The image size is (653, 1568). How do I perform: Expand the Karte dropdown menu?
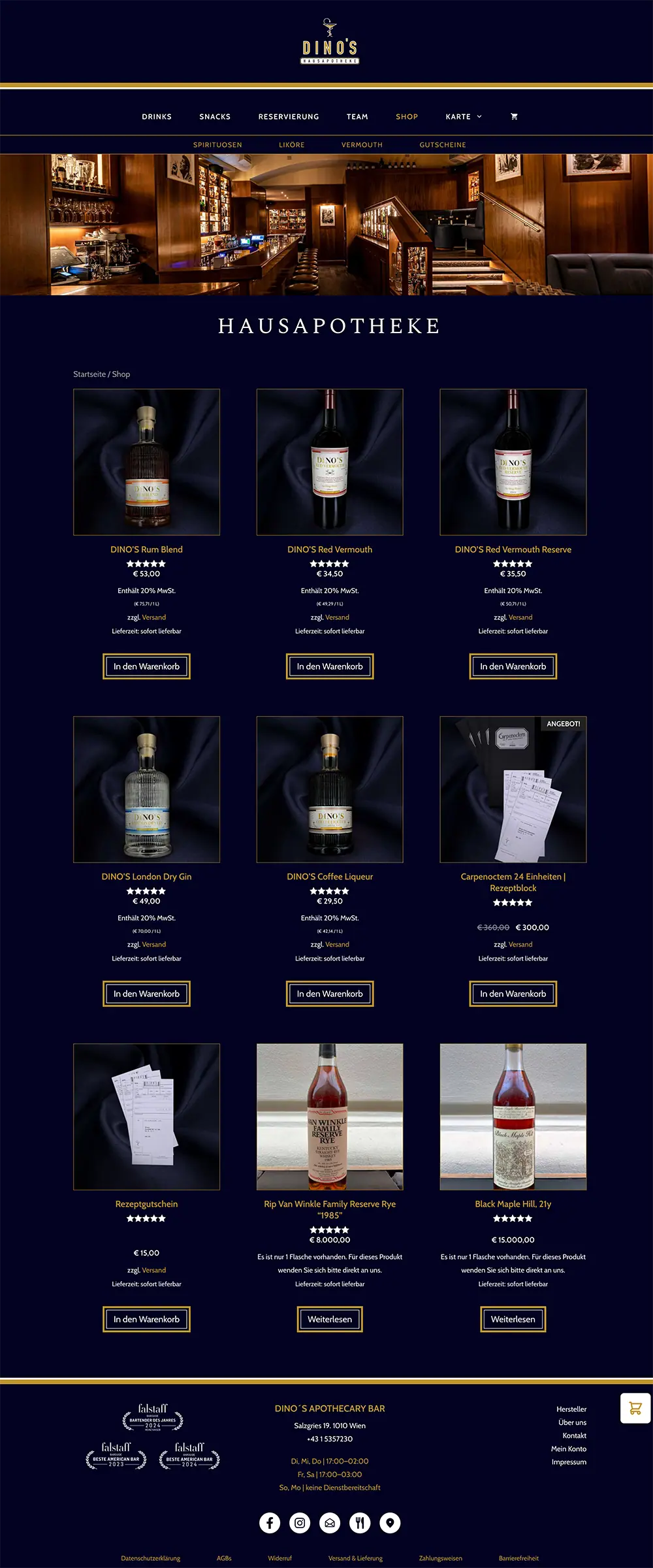point(463,116)
